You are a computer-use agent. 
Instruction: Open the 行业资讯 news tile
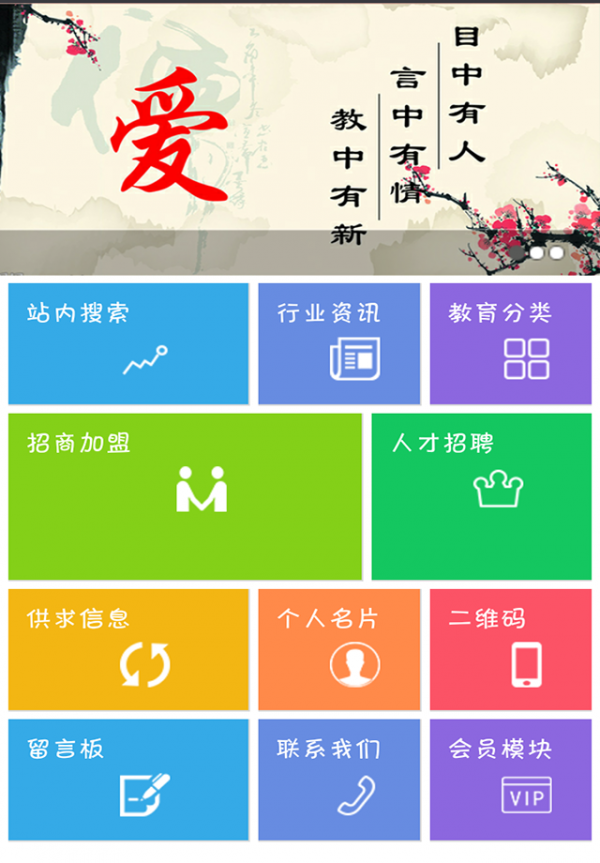point(339,344)
